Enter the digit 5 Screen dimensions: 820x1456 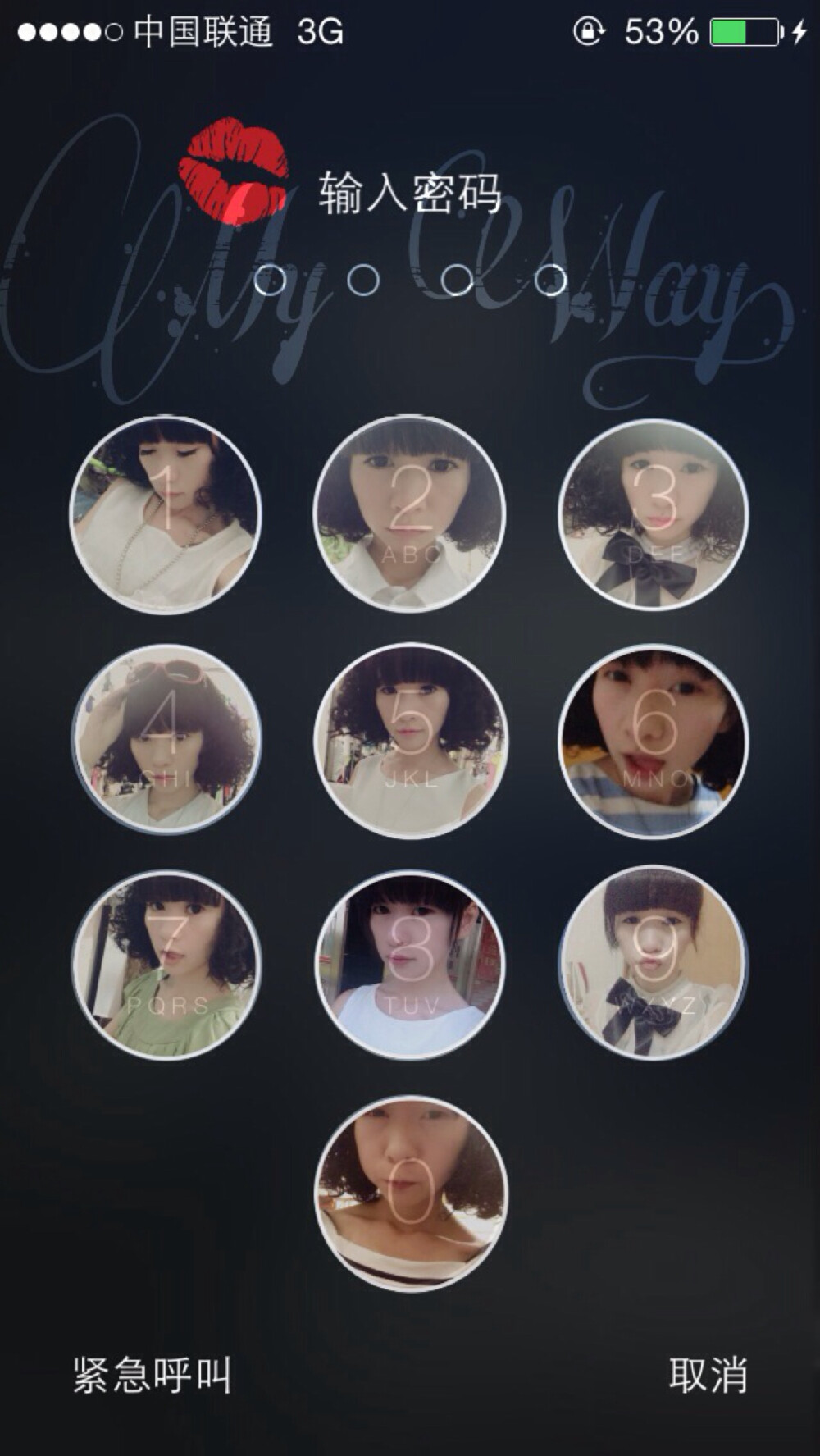point(410,740)
